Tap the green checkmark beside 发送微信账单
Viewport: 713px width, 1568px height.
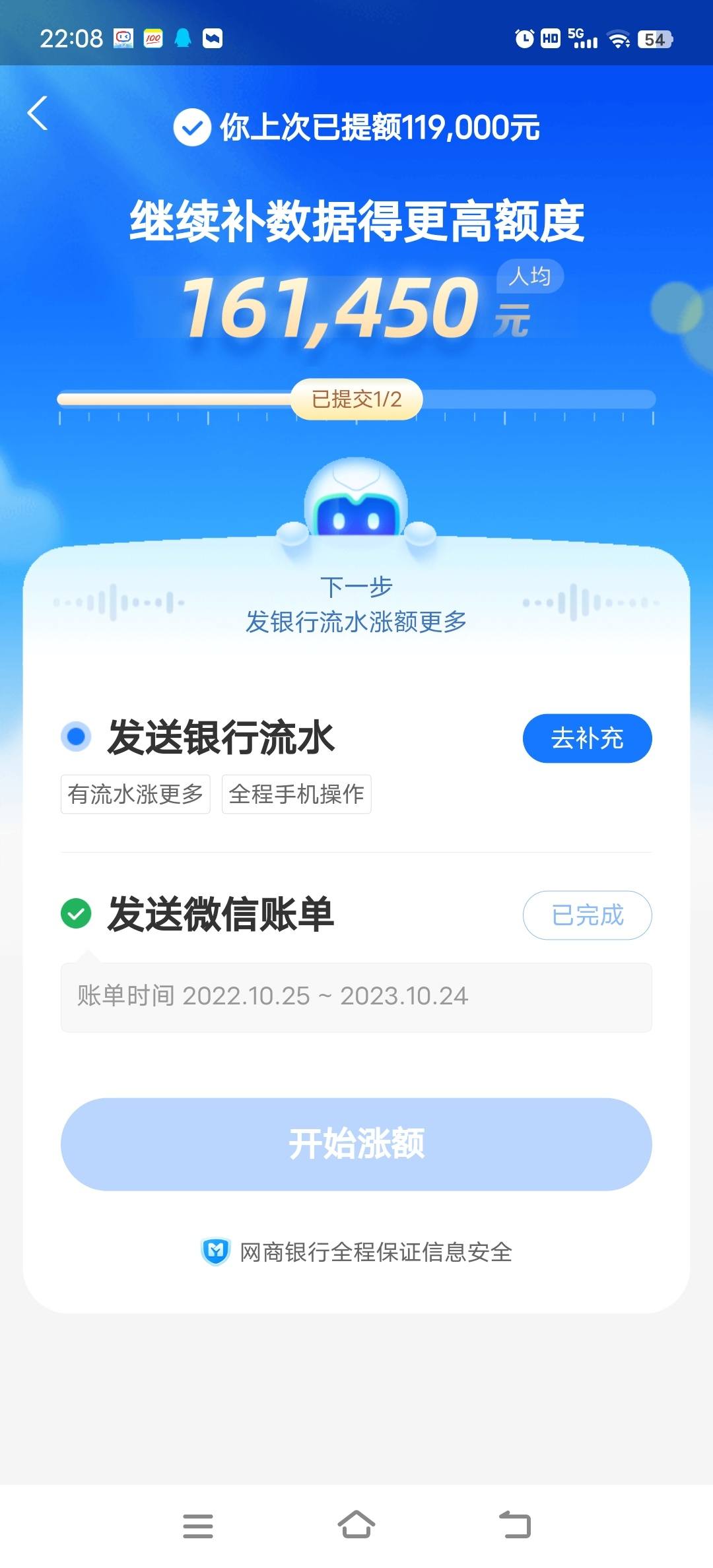pos(77,916)
